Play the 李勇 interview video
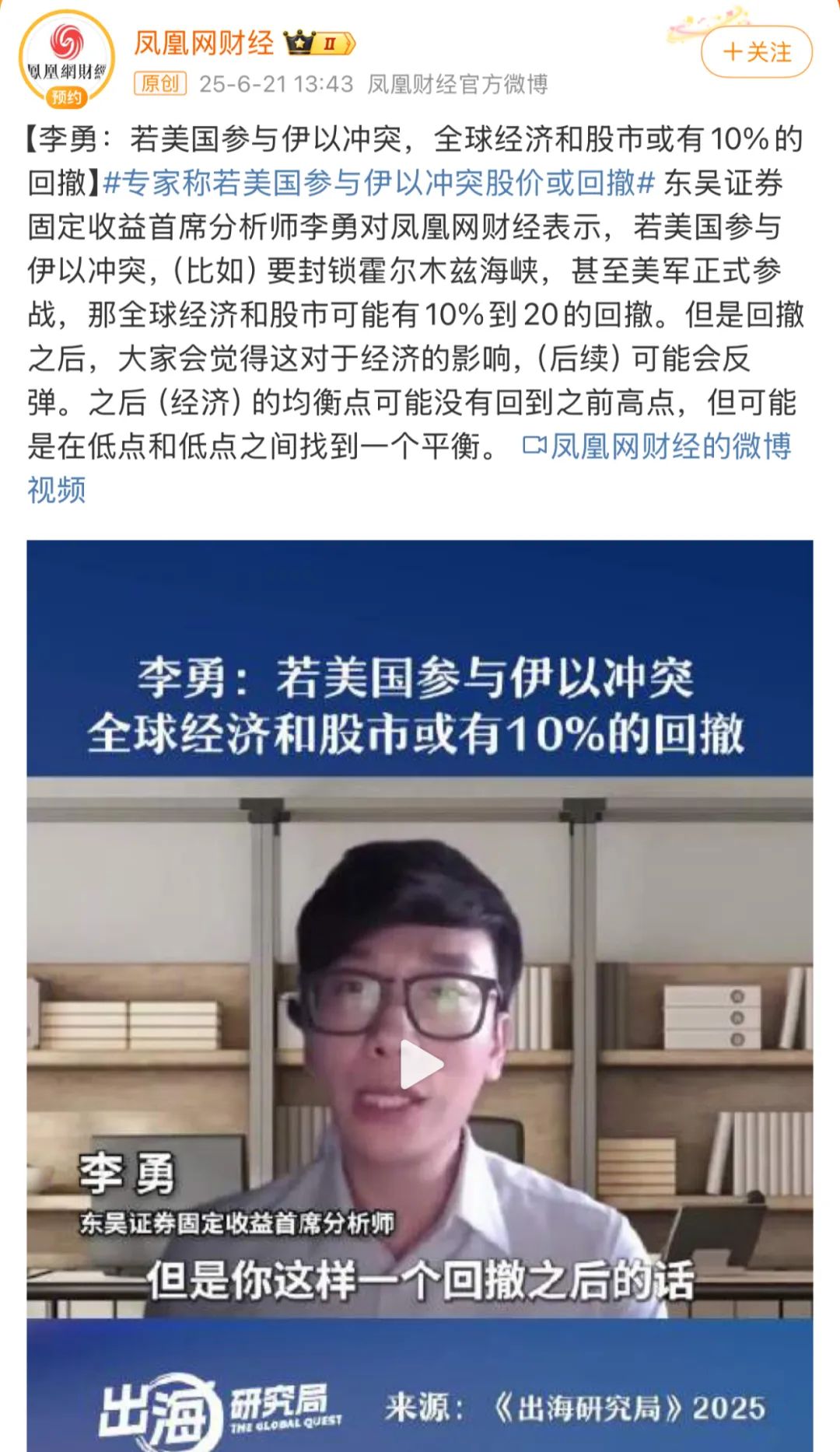 421,1065
